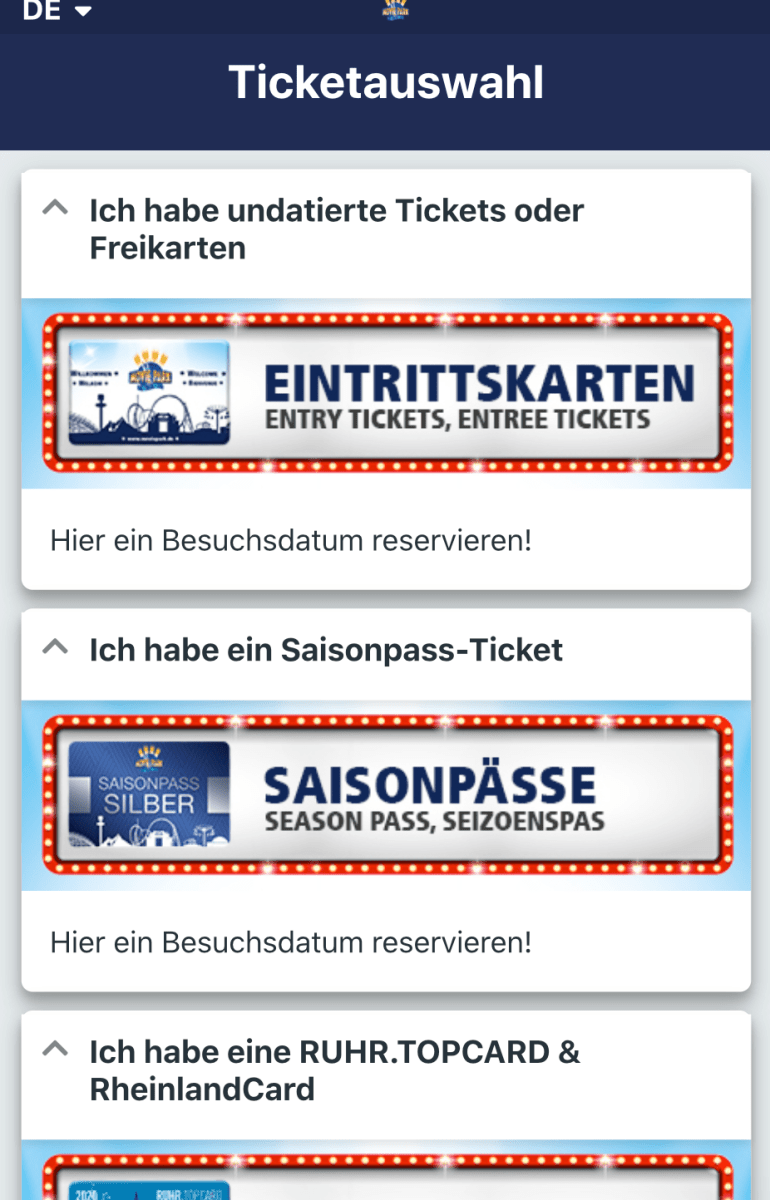Choose the Saisonpässe banner
Image resolution: width=770 pixels, height=1200 pixels.
(386, 795)
